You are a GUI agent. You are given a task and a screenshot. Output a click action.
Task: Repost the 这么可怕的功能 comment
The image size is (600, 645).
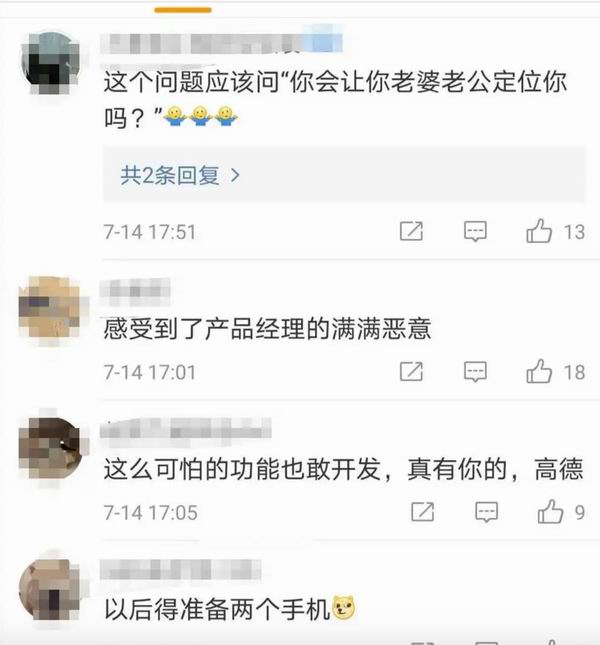click(422, 513)
